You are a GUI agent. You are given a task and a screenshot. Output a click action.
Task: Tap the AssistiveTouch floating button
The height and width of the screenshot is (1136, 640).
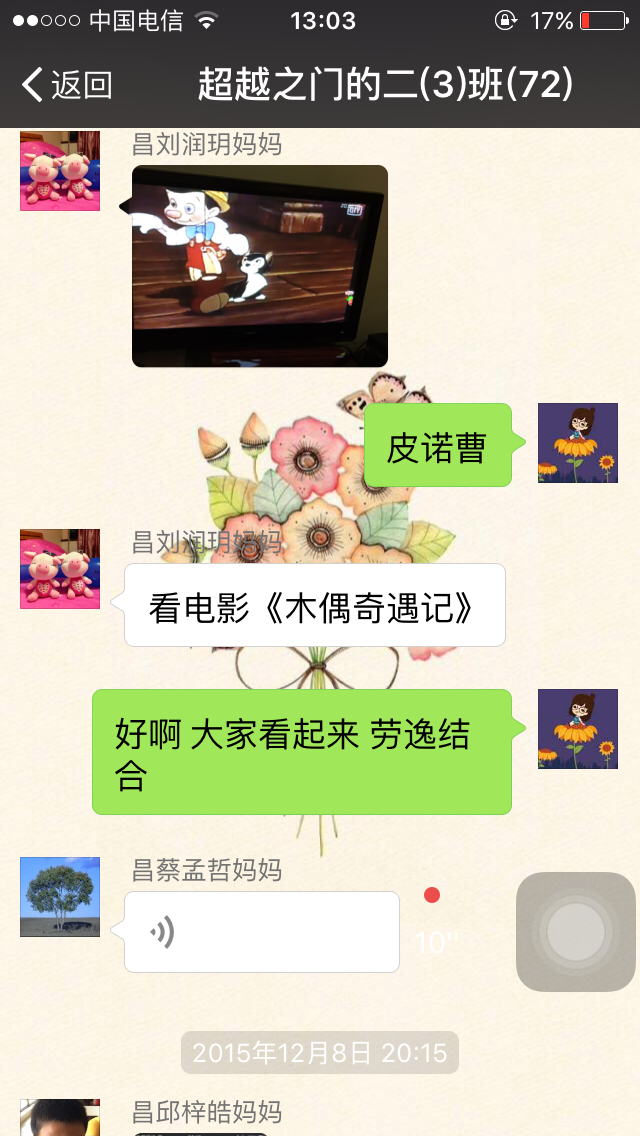pyautogui.click(x=576, y=932)
